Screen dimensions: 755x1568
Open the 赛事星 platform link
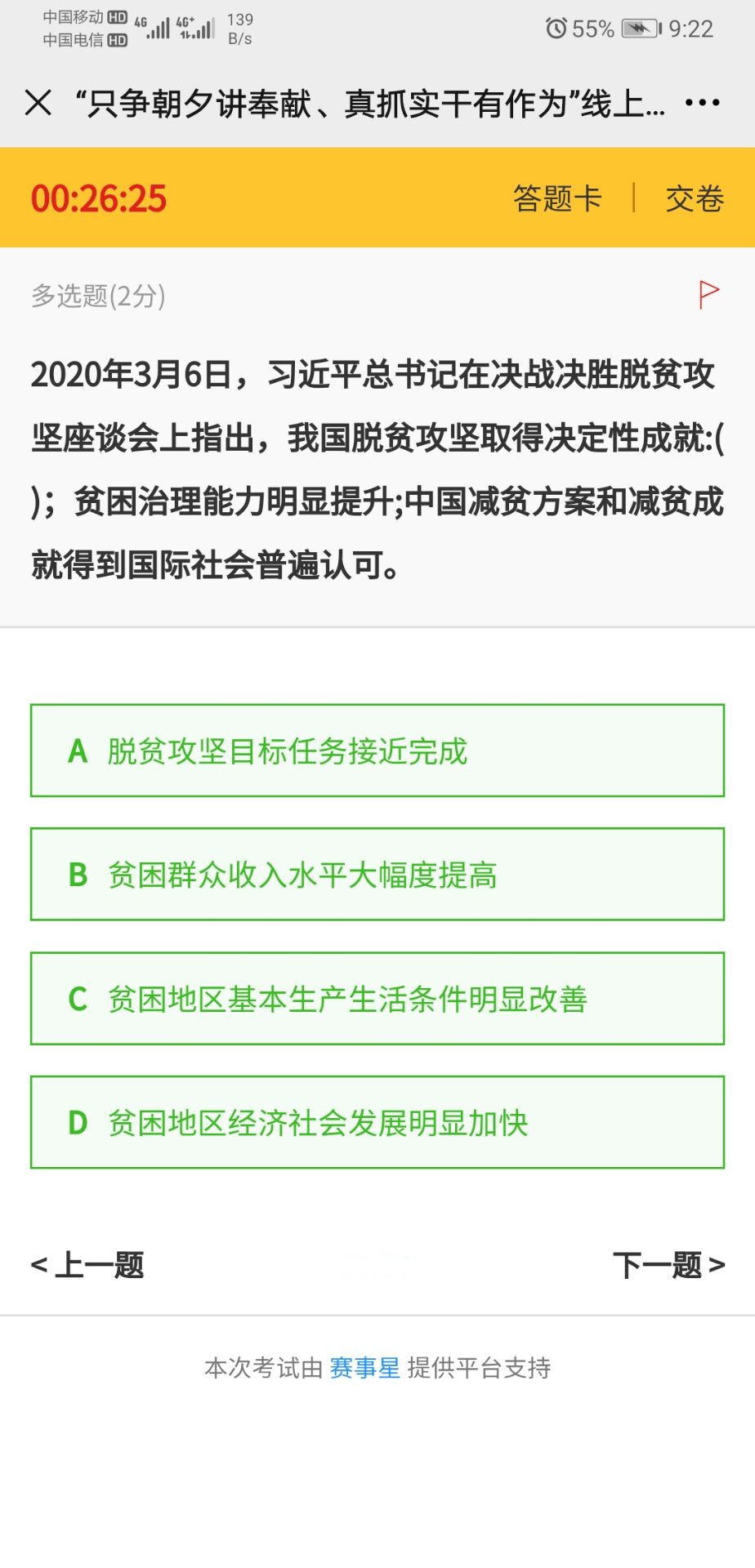(x=364, y=1368)
